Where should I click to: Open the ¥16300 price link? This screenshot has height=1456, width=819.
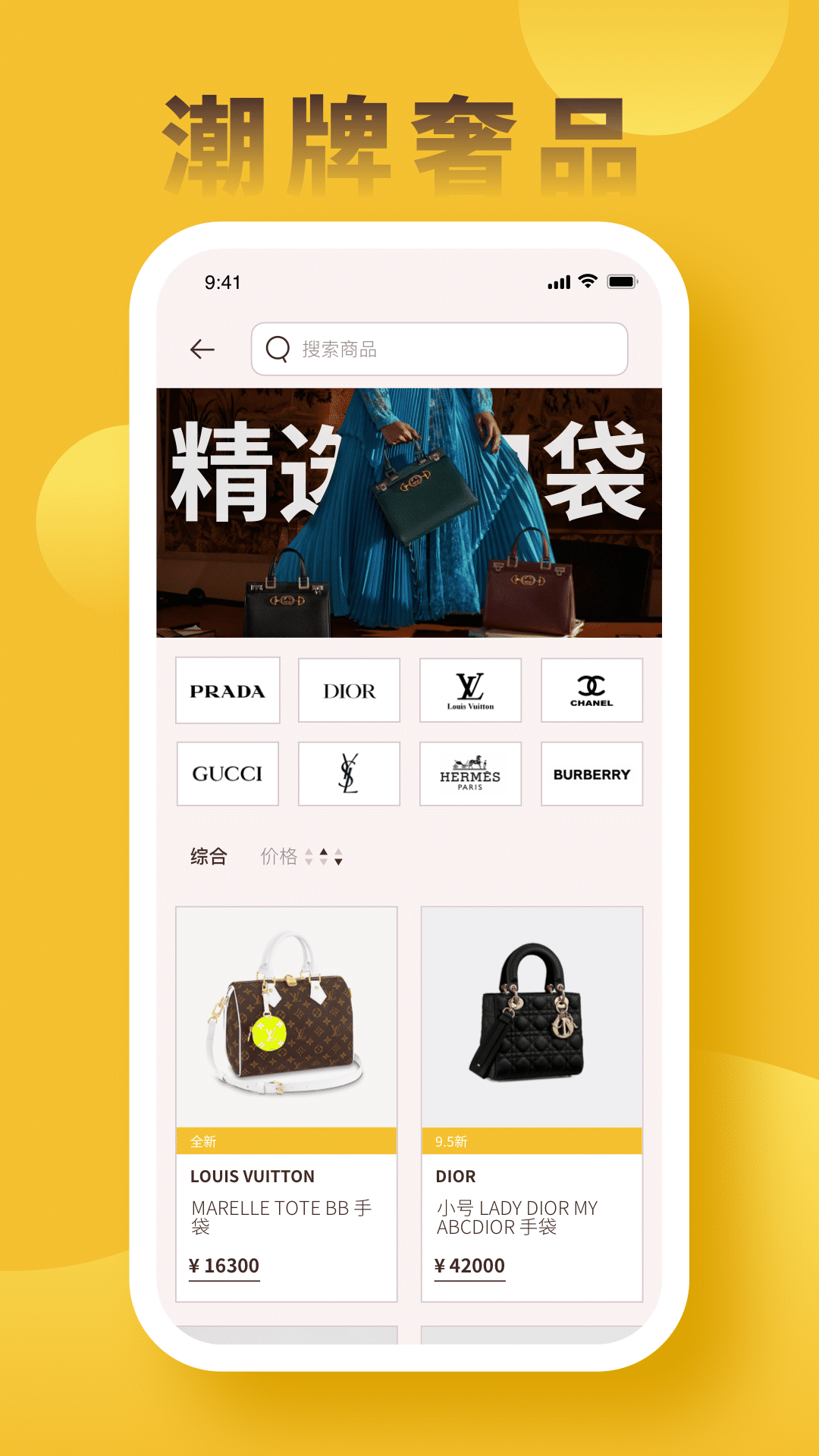(x=223, y=1265)
